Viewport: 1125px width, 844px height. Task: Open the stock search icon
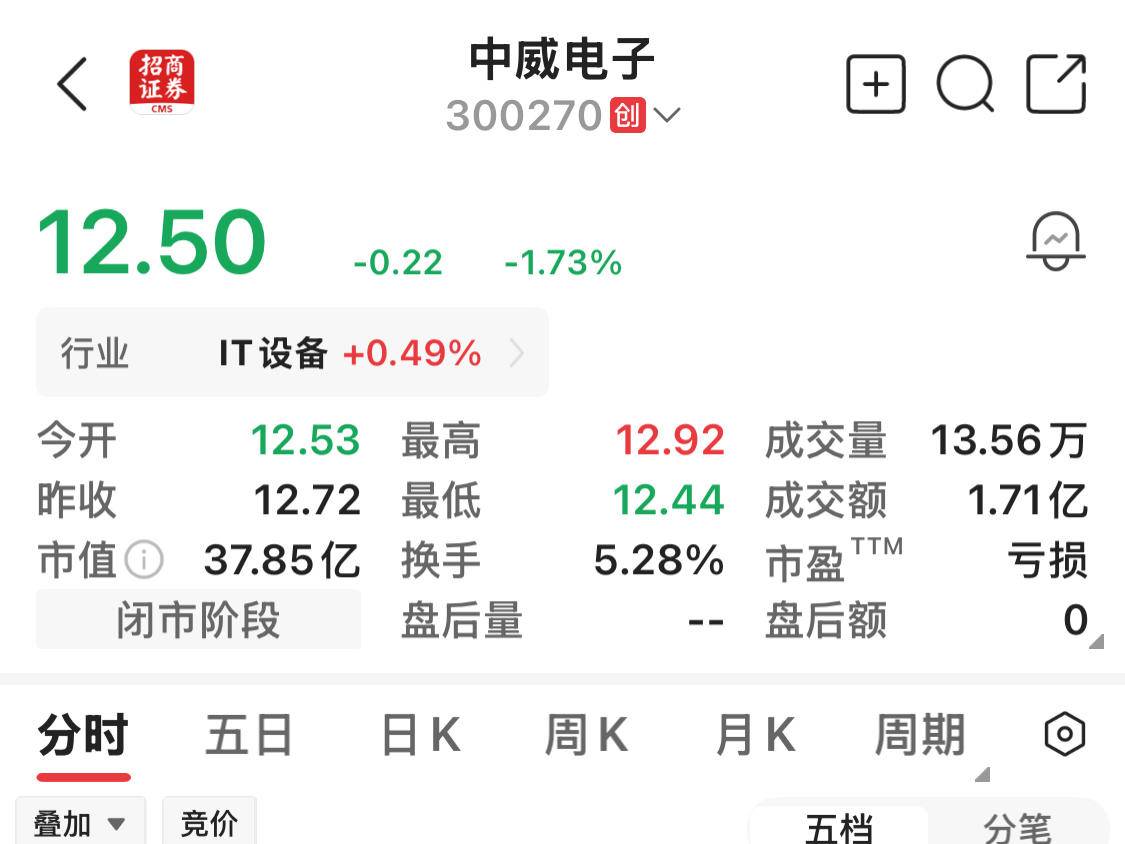(965, 84)
